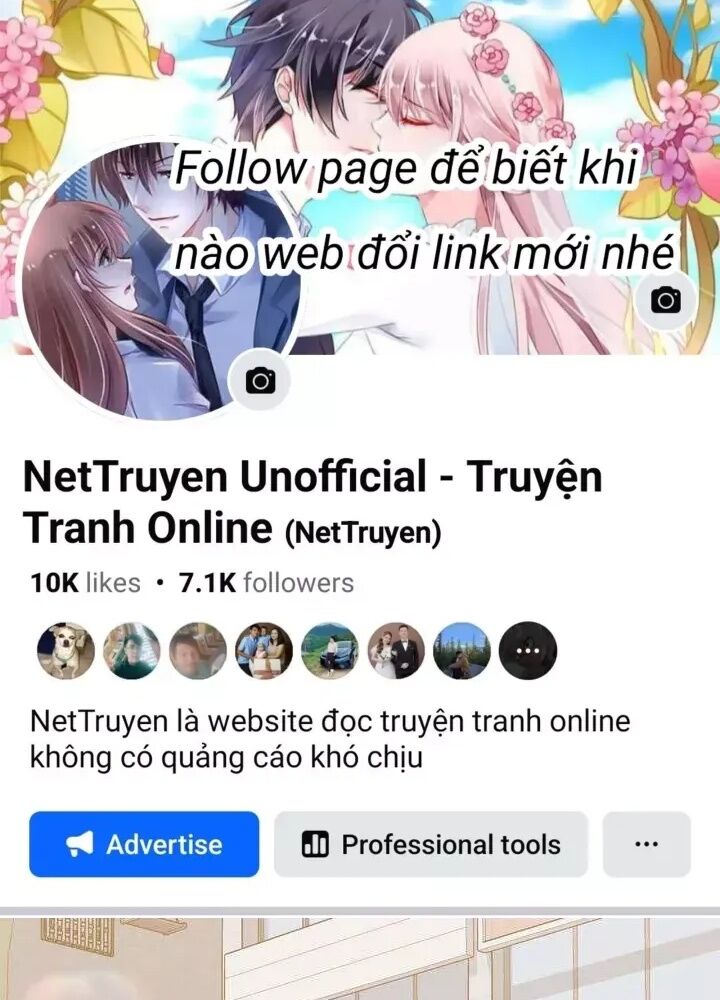Open the page profile picture
Screen dimensions: 720x1000
click(161, 279)
